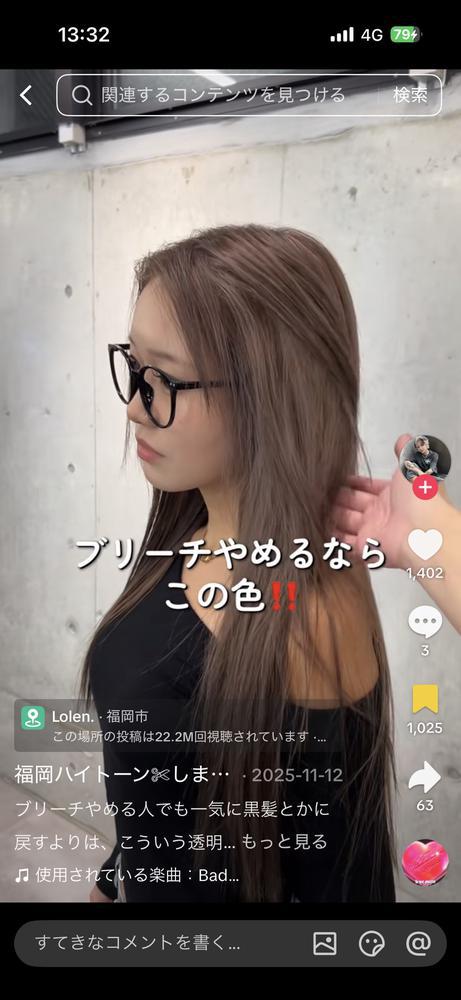The height and width of the screenshot is (1000, 461).
Task: Share the video with the arrow icon
Action: coord(425,777)
